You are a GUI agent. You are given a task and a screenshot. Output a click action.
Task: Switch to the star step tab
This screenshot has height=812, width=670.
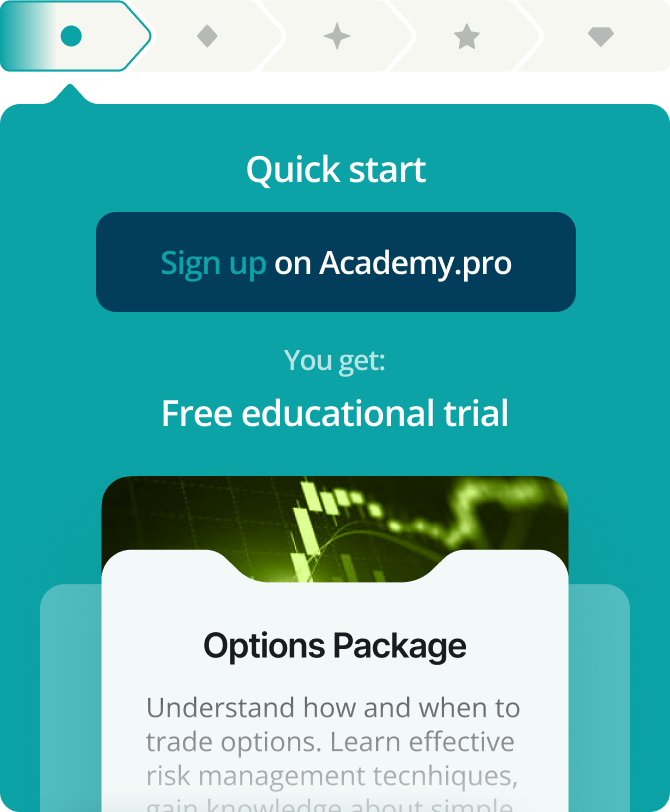tap(467, 37)
